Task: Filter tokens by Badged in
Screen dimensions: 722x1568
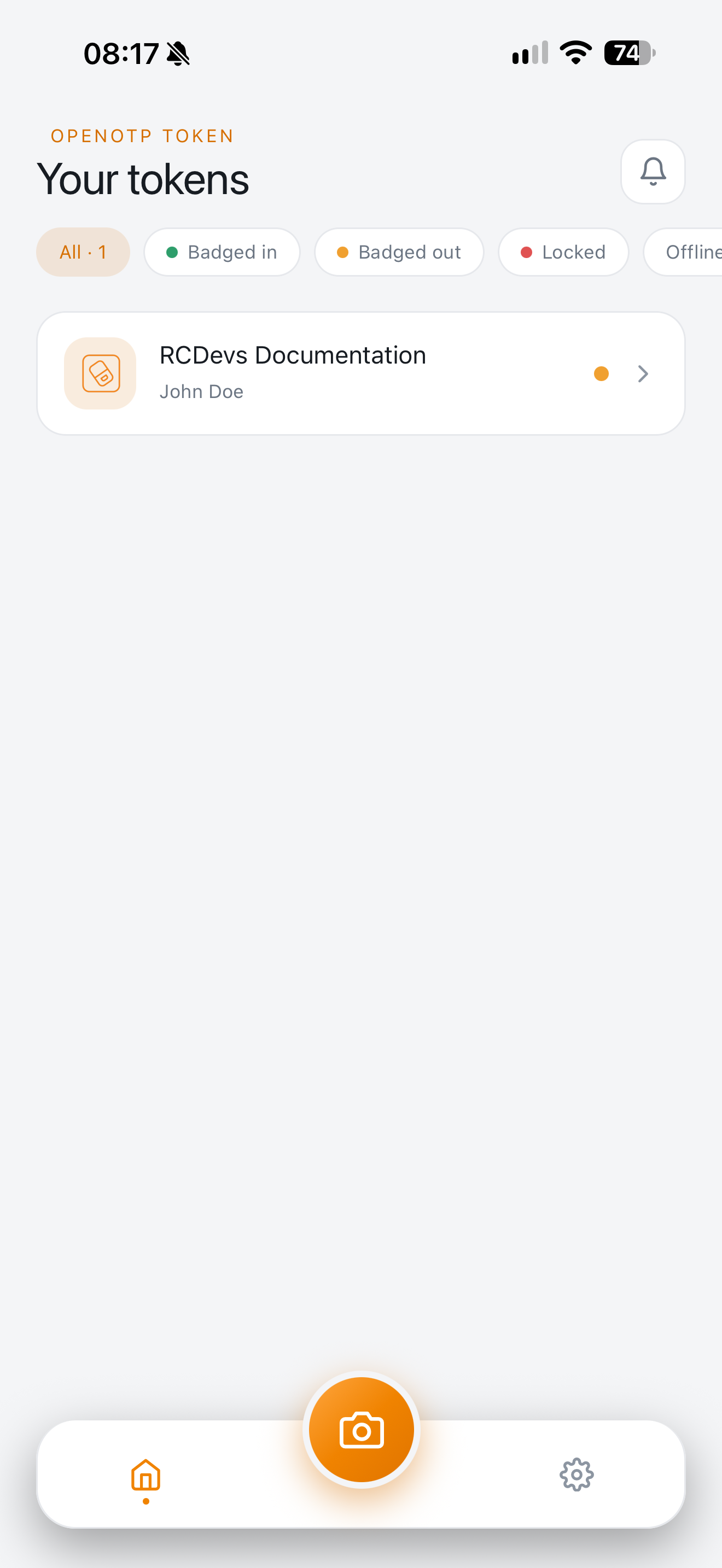Action: pos(222,252)
